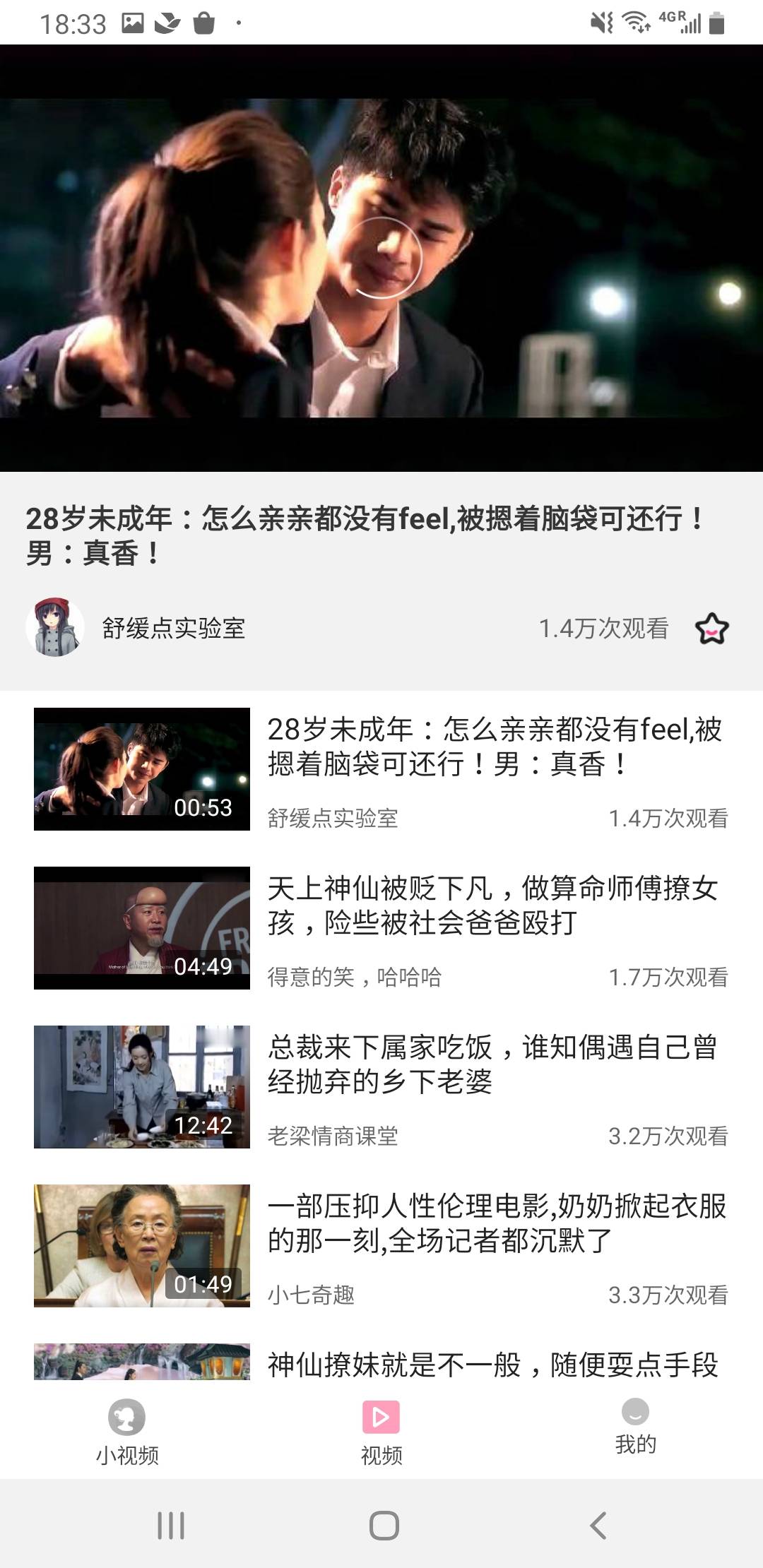Go to the 视频 tab
This screenshot has height=1568, width=763.
381,1432
